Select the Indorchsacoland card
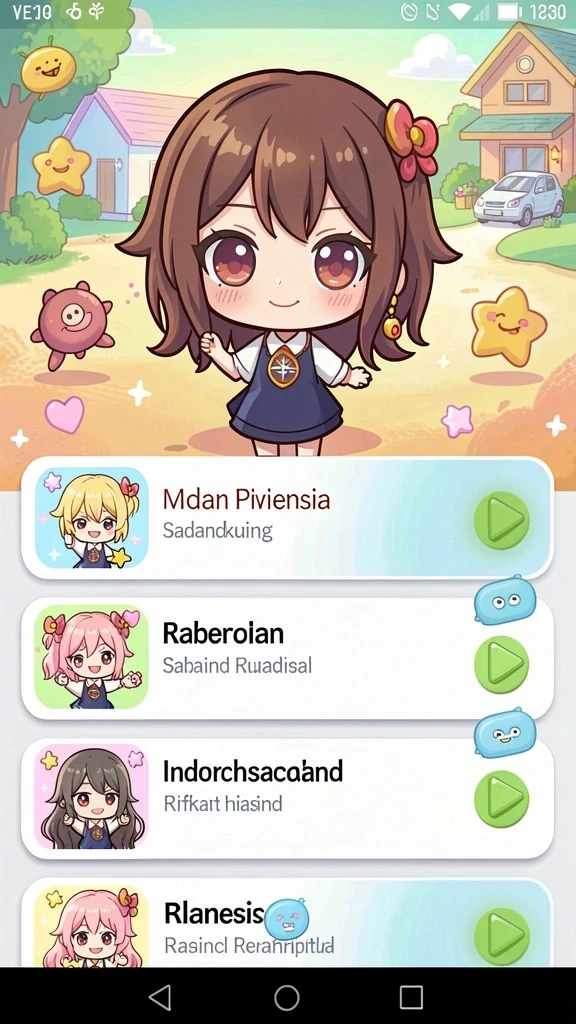This screenshot has height=1024, width=576. pyautogui.click(x=287, y=799)
